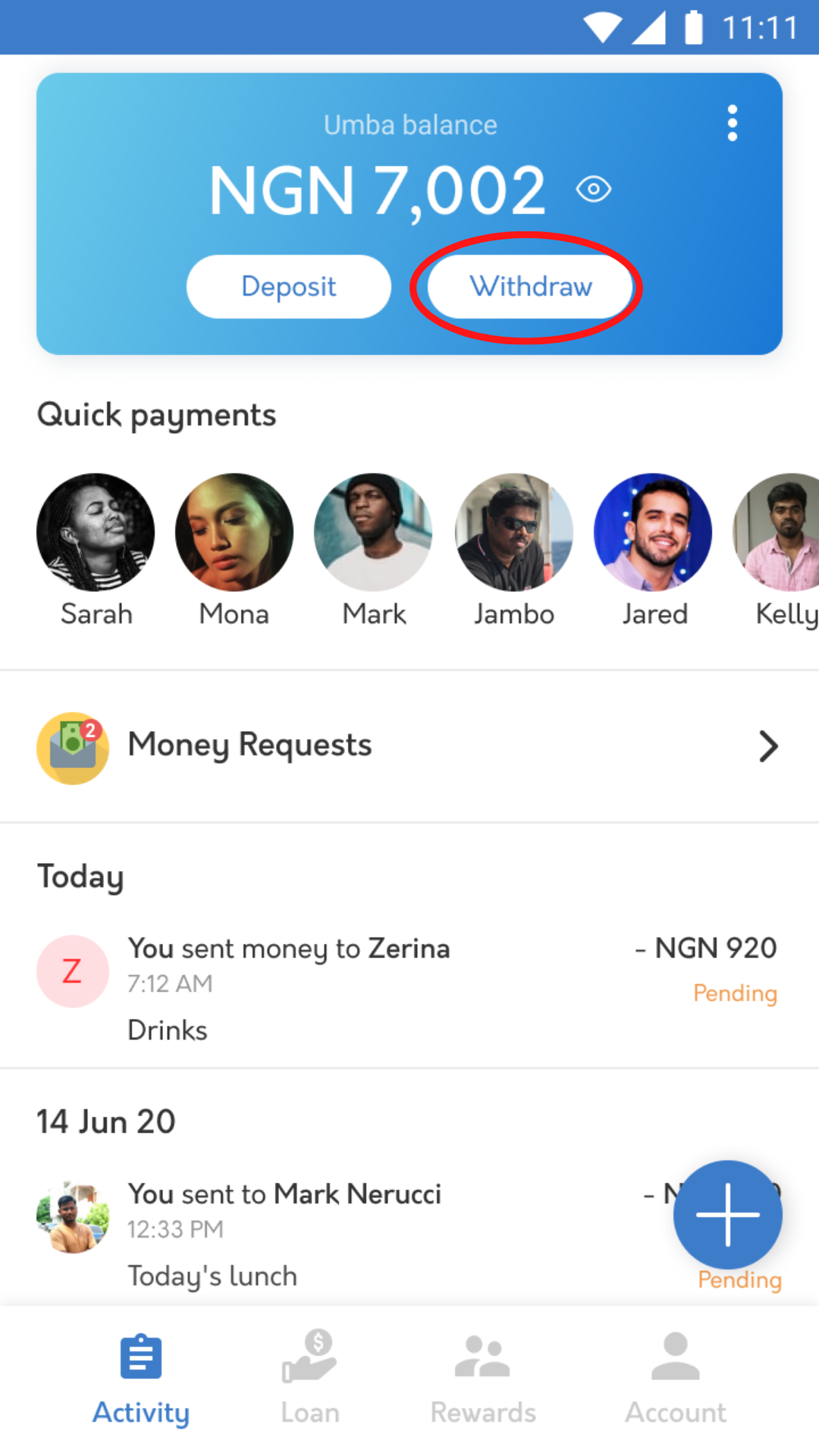Open Money Requests
Image resolution: width=819 pixels, height=1456 pixels.
[x=409, y=747]
